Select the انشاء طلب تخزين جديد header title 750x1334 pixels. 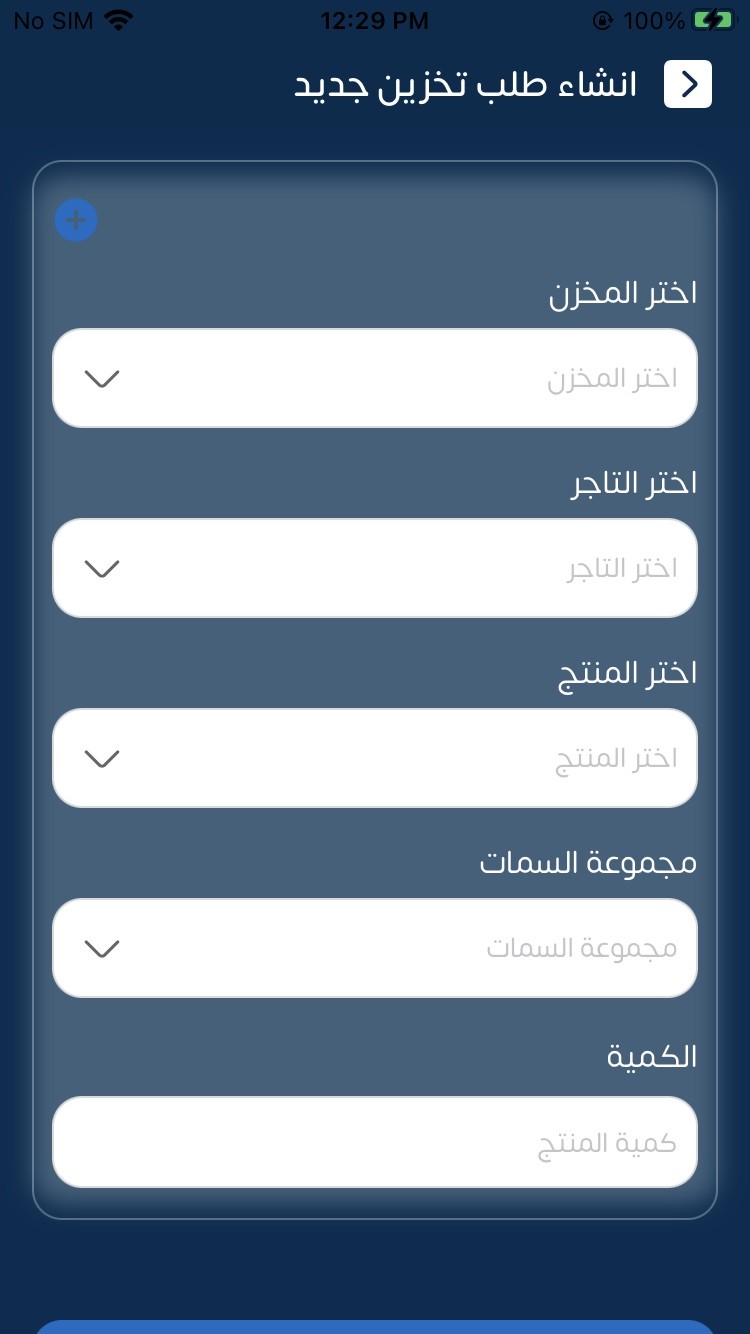coord(463,84)
